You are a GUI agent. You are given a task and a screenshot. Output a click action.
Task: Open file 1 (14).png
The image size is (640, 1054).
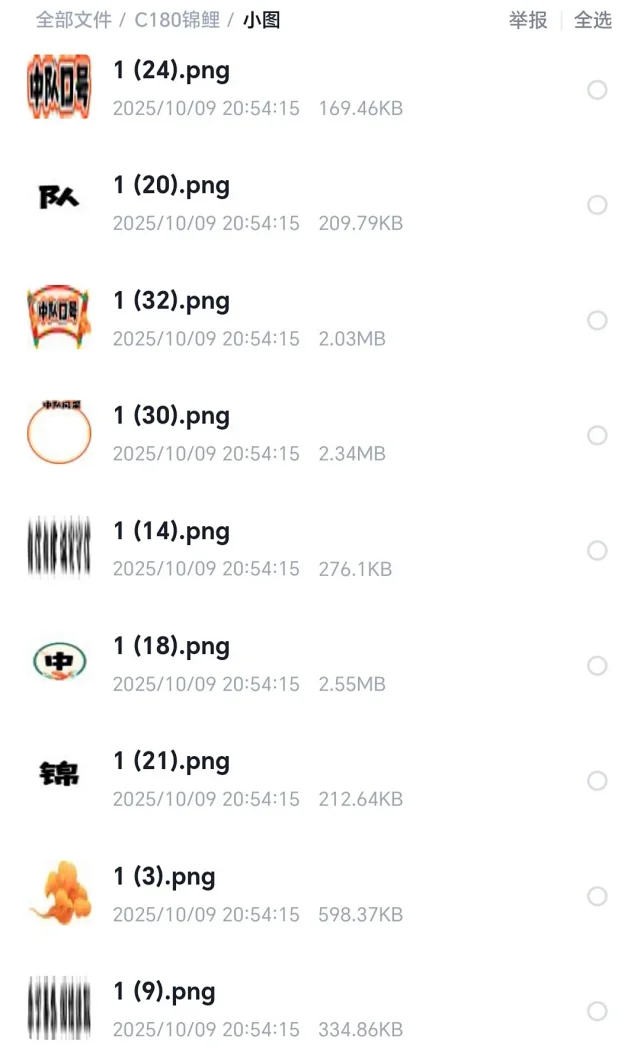tap(171, 532)
